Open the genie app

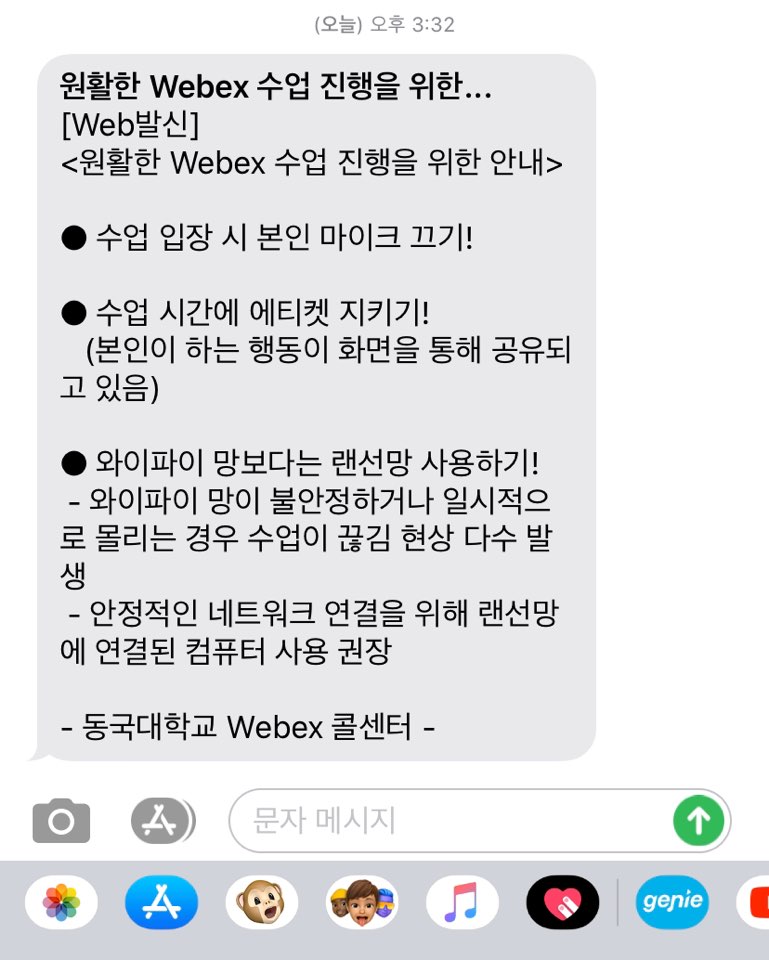672,903
